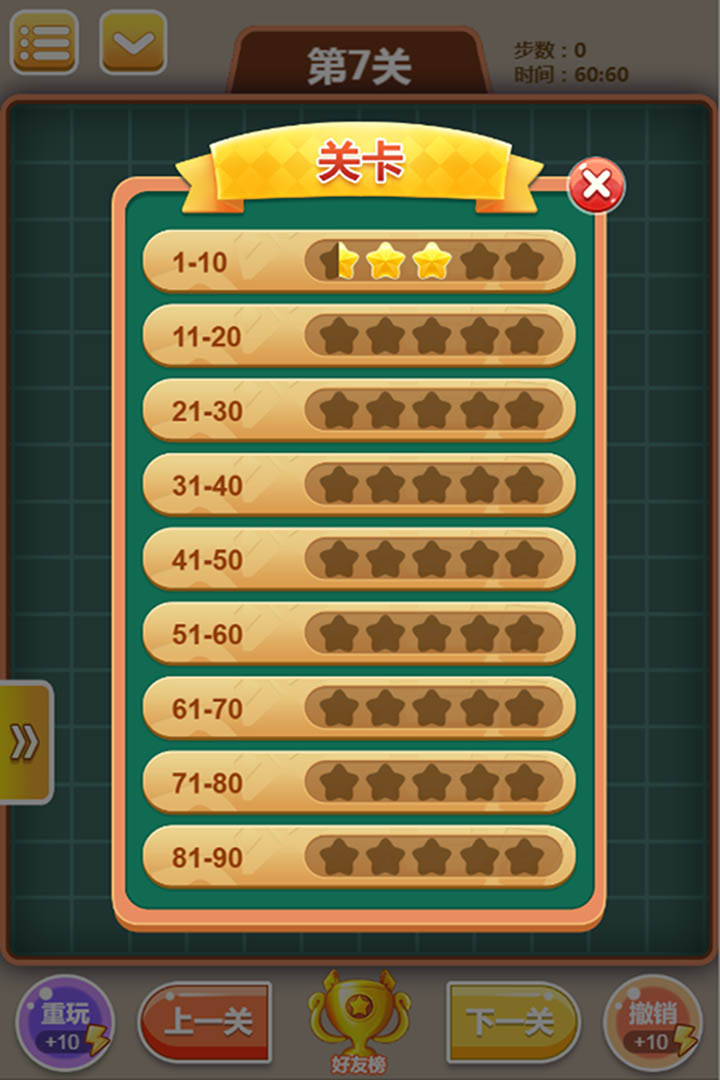Tap the down-arrow dropdown button
This screenshot has height=1080, width=720.
pos(133,42)
